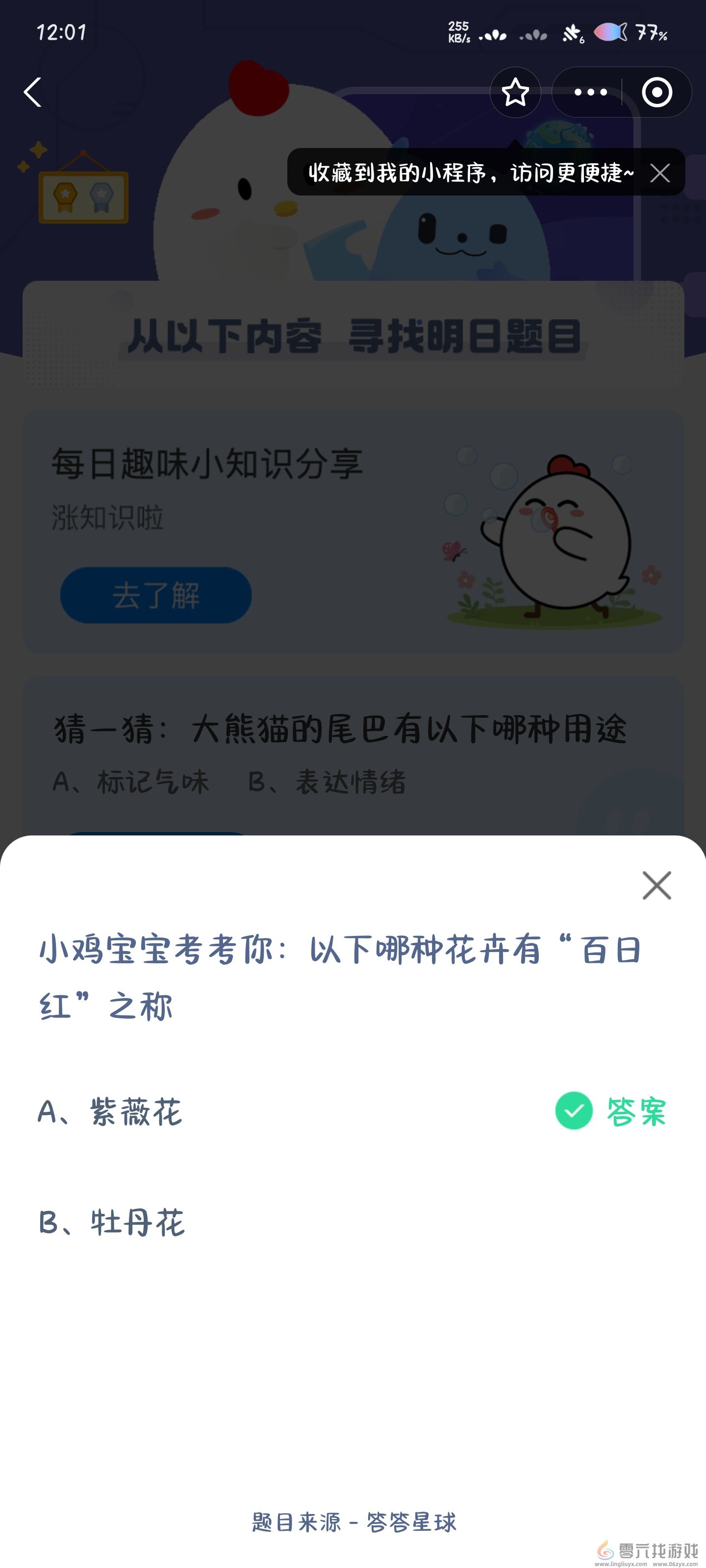Tap the back arrow icon
Viewport: 706px width, 1568px height.
pos(33,93)
